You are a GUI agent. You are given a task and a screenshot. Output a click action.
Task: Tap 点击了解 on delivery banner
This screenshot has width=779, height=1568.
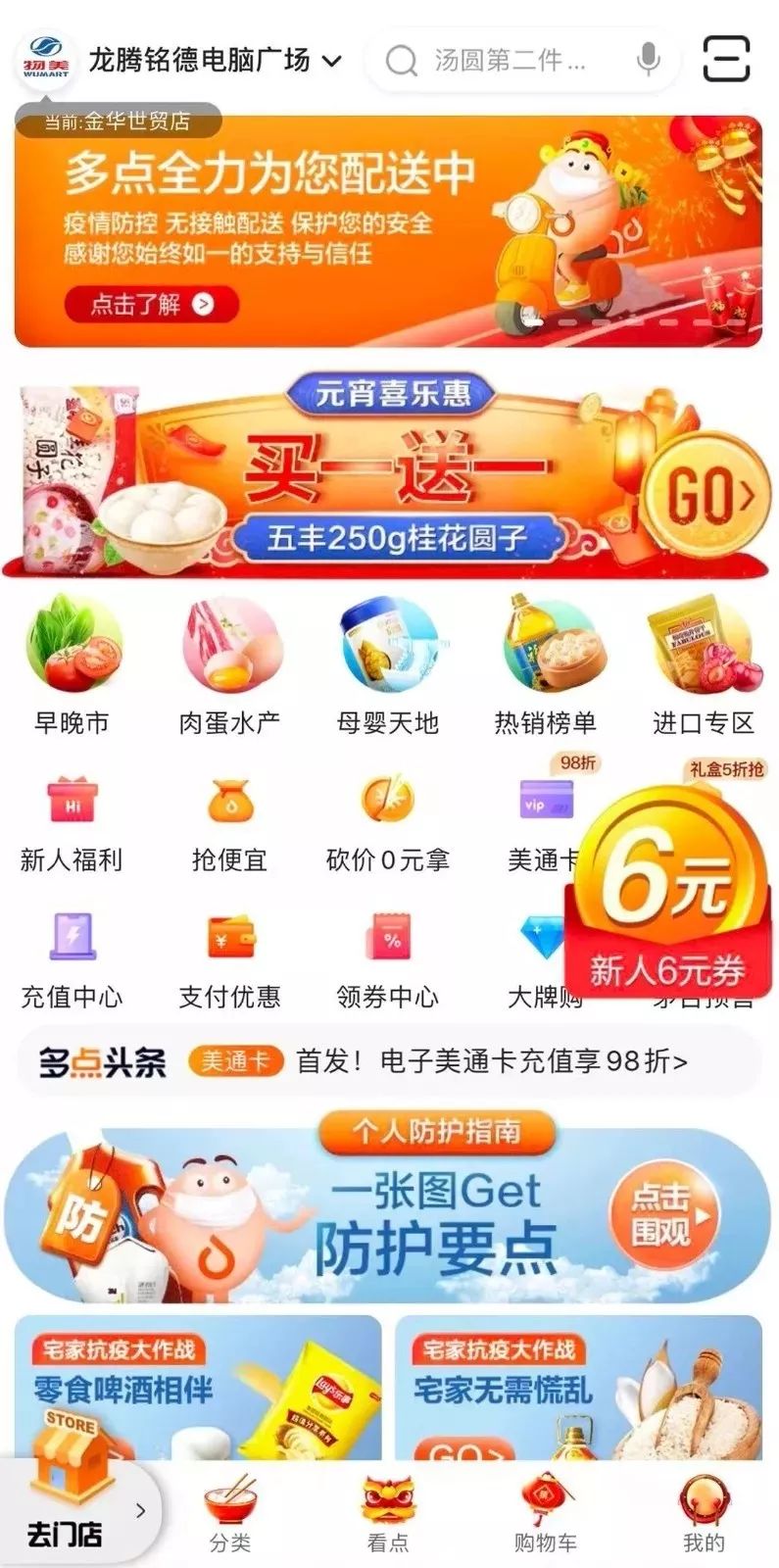[x=152, y=304]
